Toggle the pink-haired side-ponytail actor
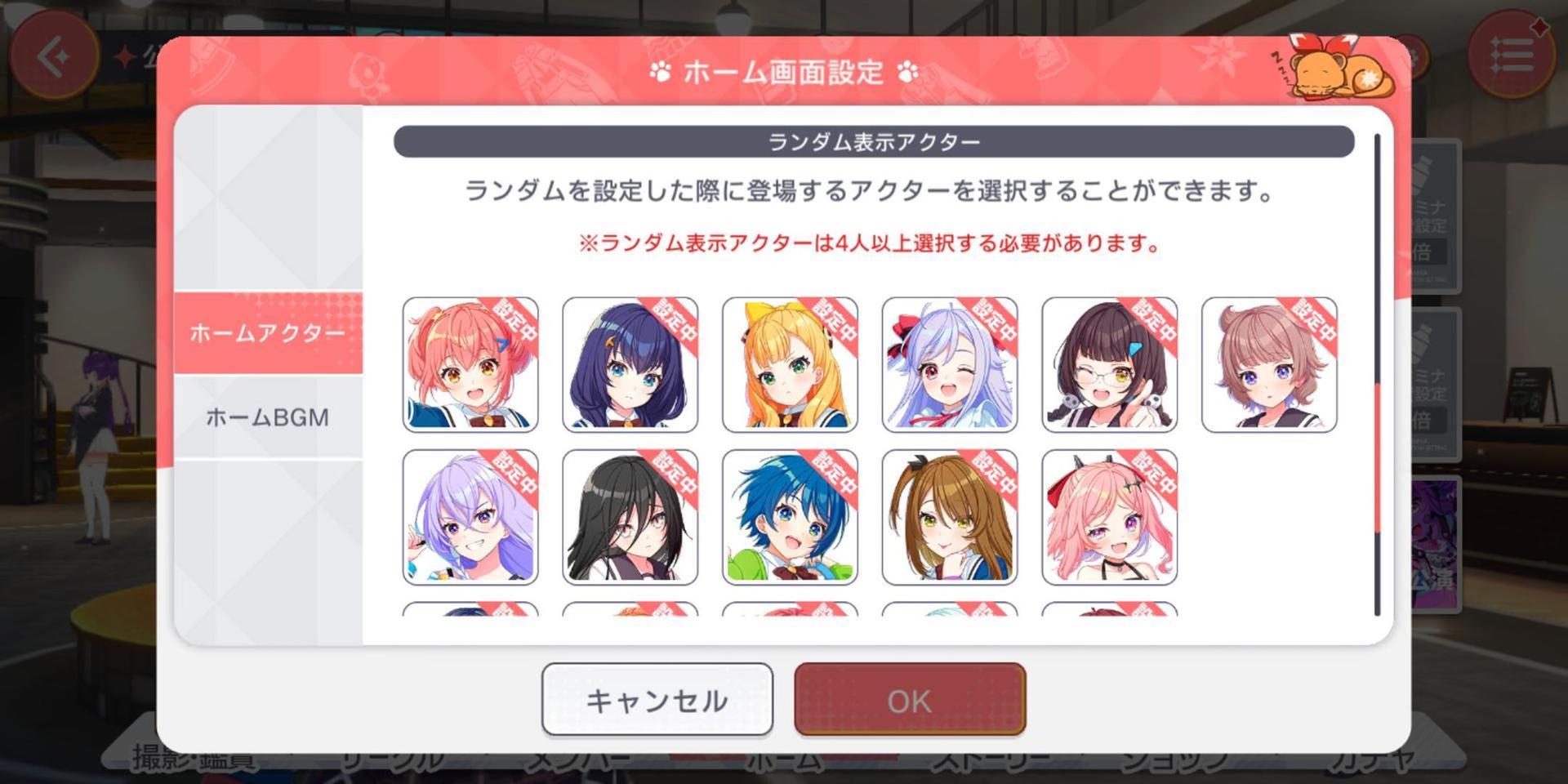Viewport: 1568px width, 784px height. point(470,364)
